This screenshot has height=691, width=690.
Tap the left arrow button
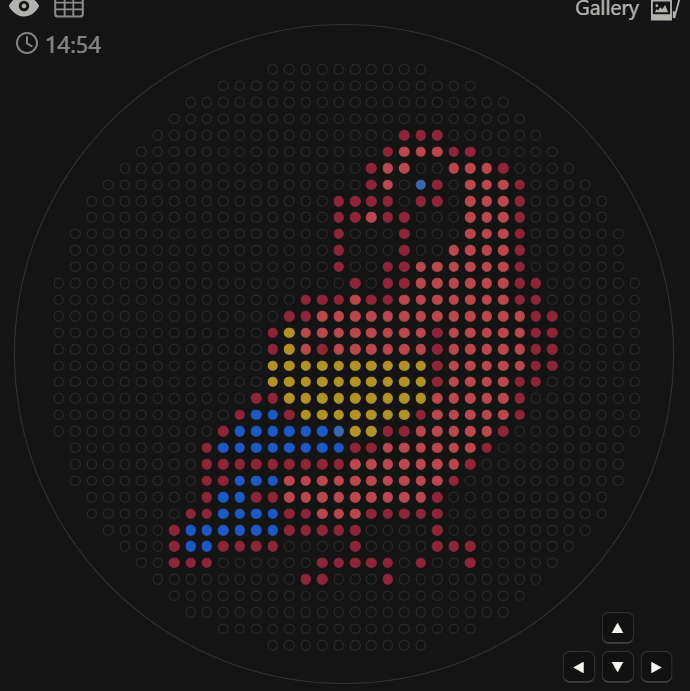(x=579, y=666)
